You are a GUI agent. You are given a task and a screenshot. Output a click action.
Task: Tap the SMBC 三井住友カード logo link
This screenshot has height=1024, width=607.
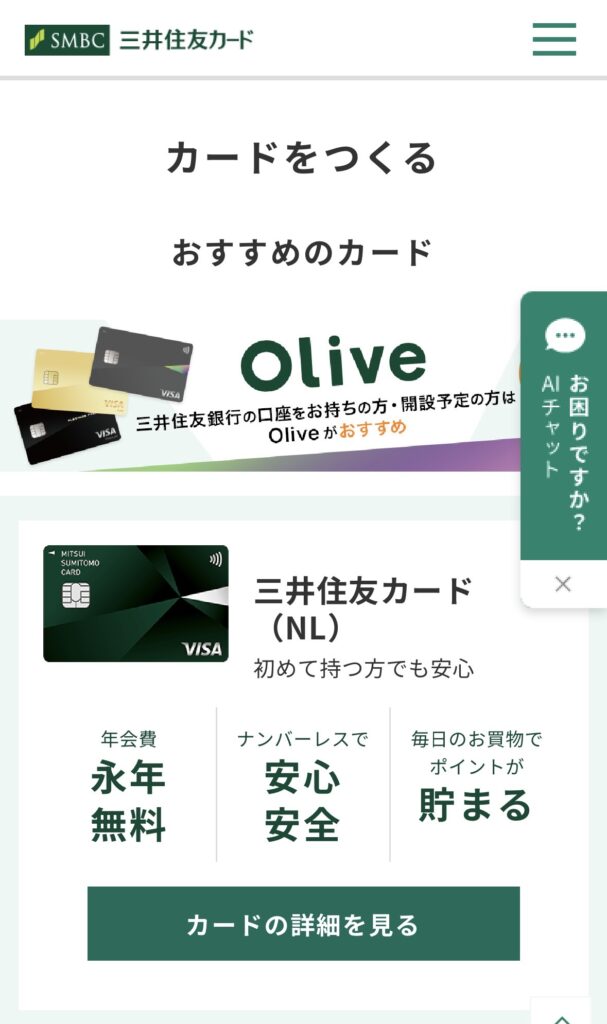point(139,40)
